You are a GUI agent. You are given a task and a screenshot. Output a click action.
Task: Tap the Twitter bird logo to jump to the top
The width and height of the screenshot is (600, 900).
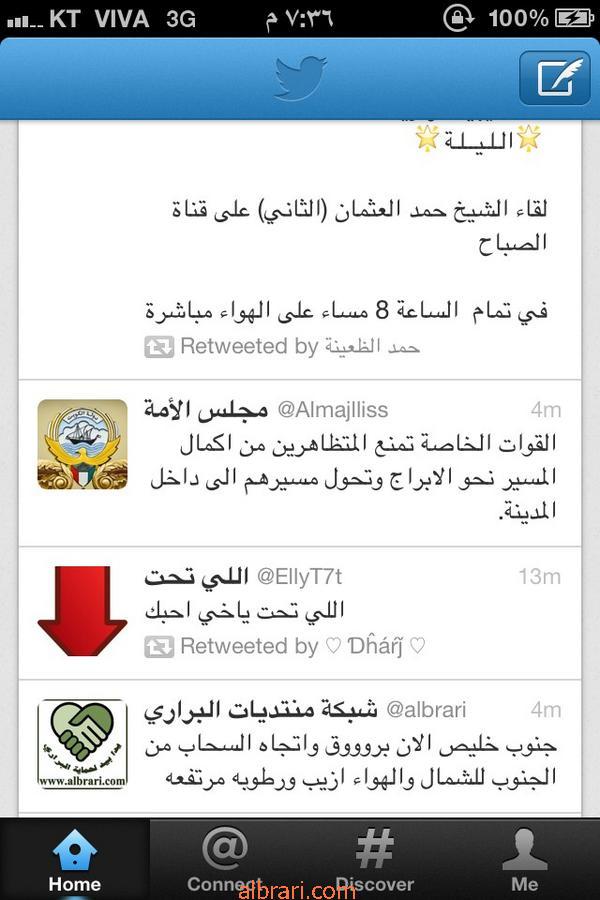pos(300,78)
